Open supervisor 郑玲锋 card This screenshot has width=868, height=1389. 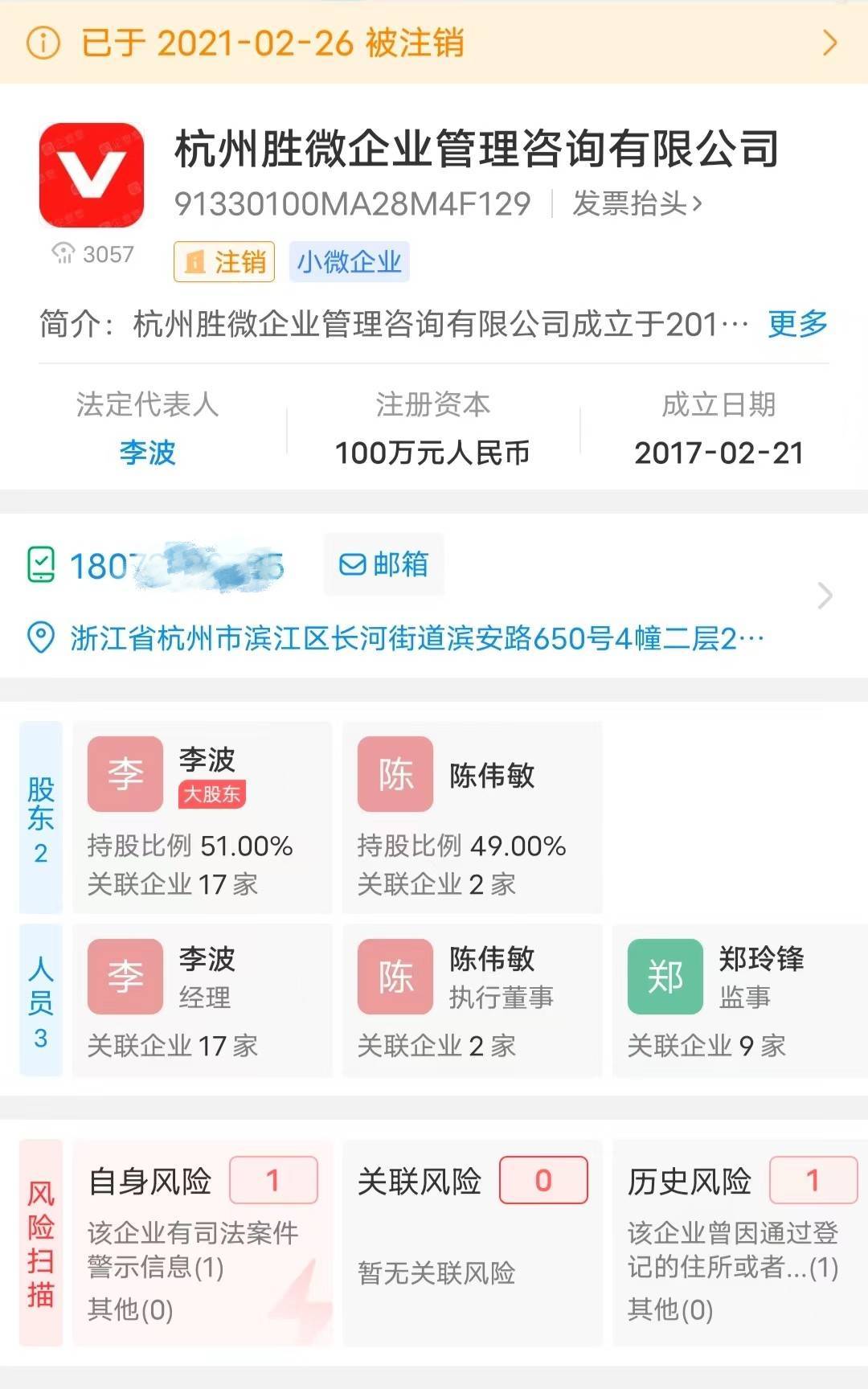click(x=739, y=1001)
